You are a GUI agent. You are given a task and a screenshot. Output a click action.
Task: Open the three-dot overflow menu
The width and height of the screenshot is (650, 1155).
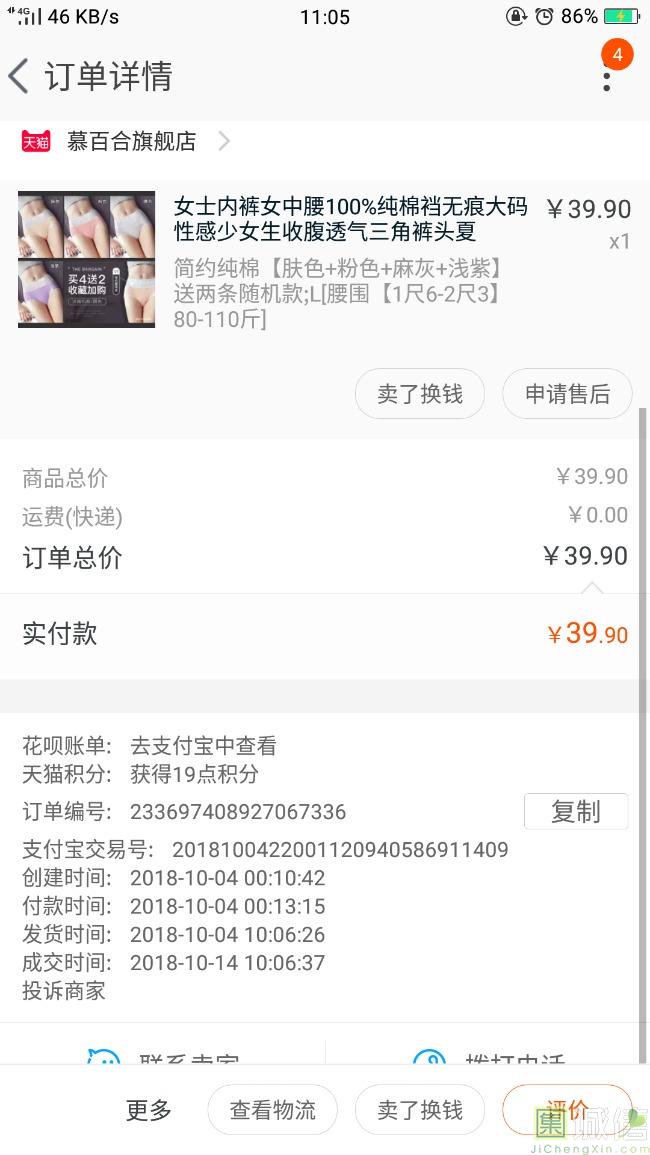607,78
